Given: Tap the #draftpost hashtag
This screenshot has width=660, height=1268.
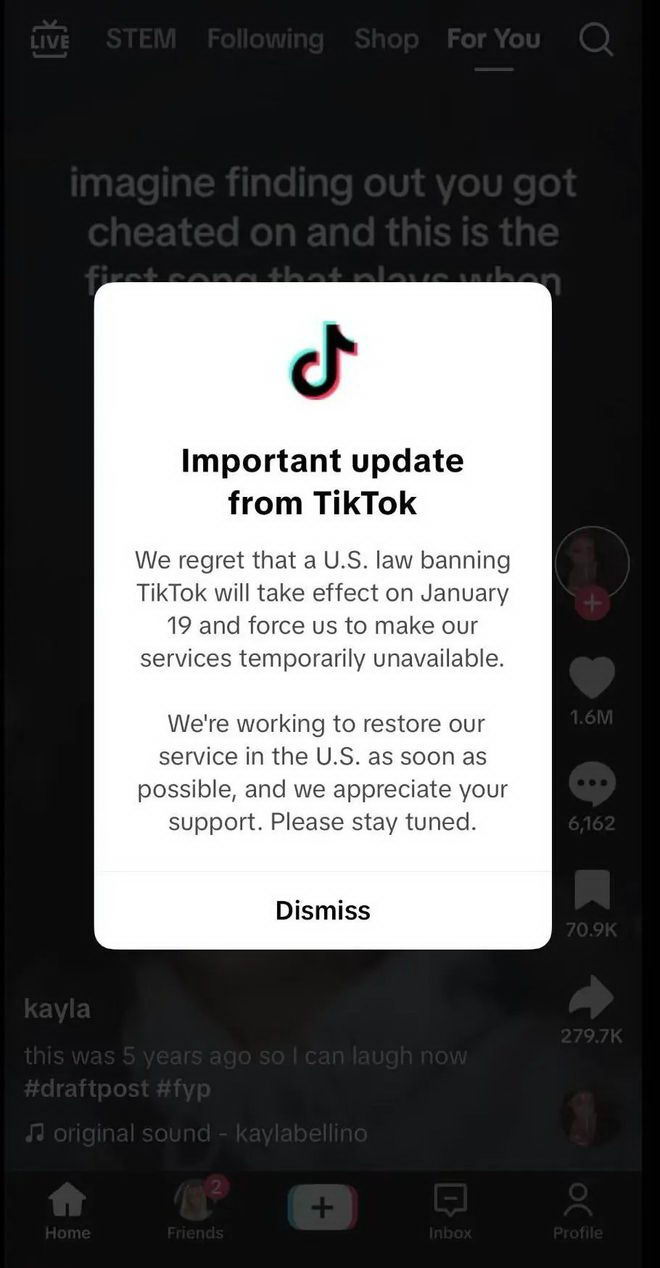Looking at the screenshot, I should coord(86,1089).
